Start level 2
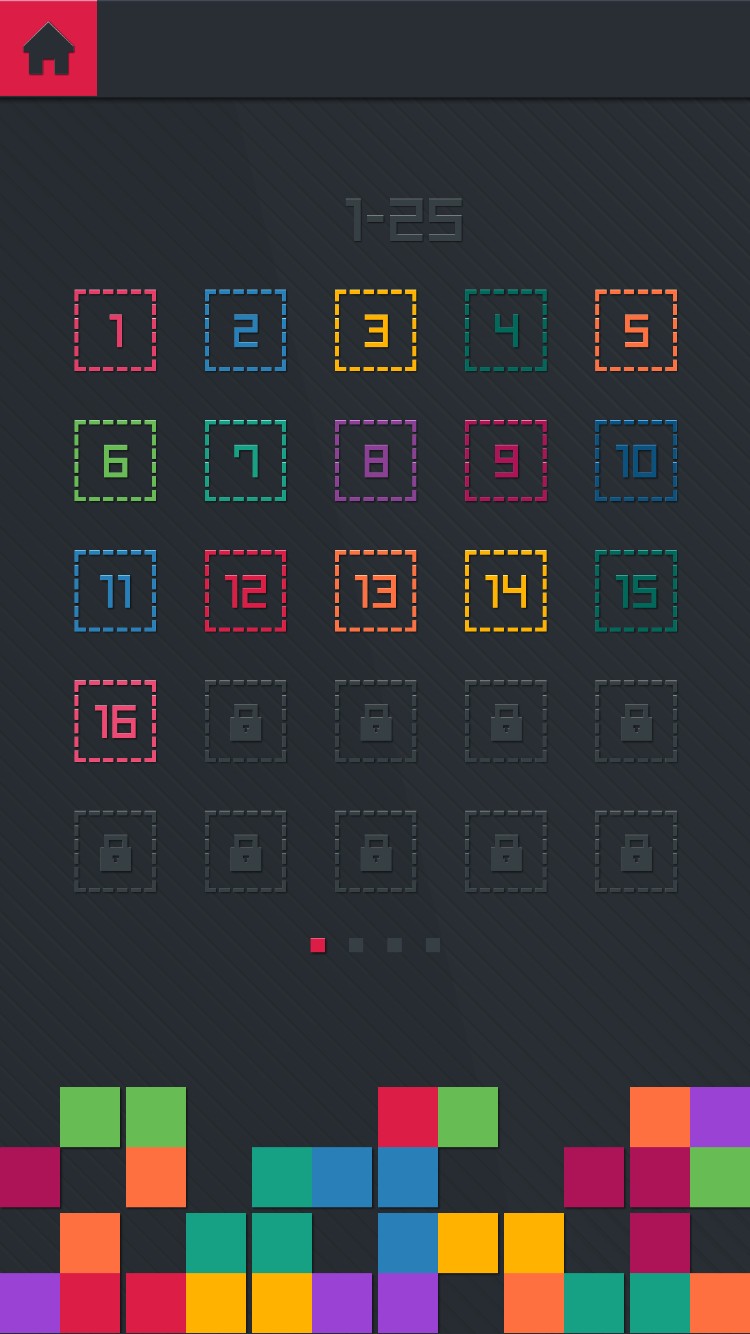The image size is (750, 1334). pyautogui.click(x=245, y=330)
